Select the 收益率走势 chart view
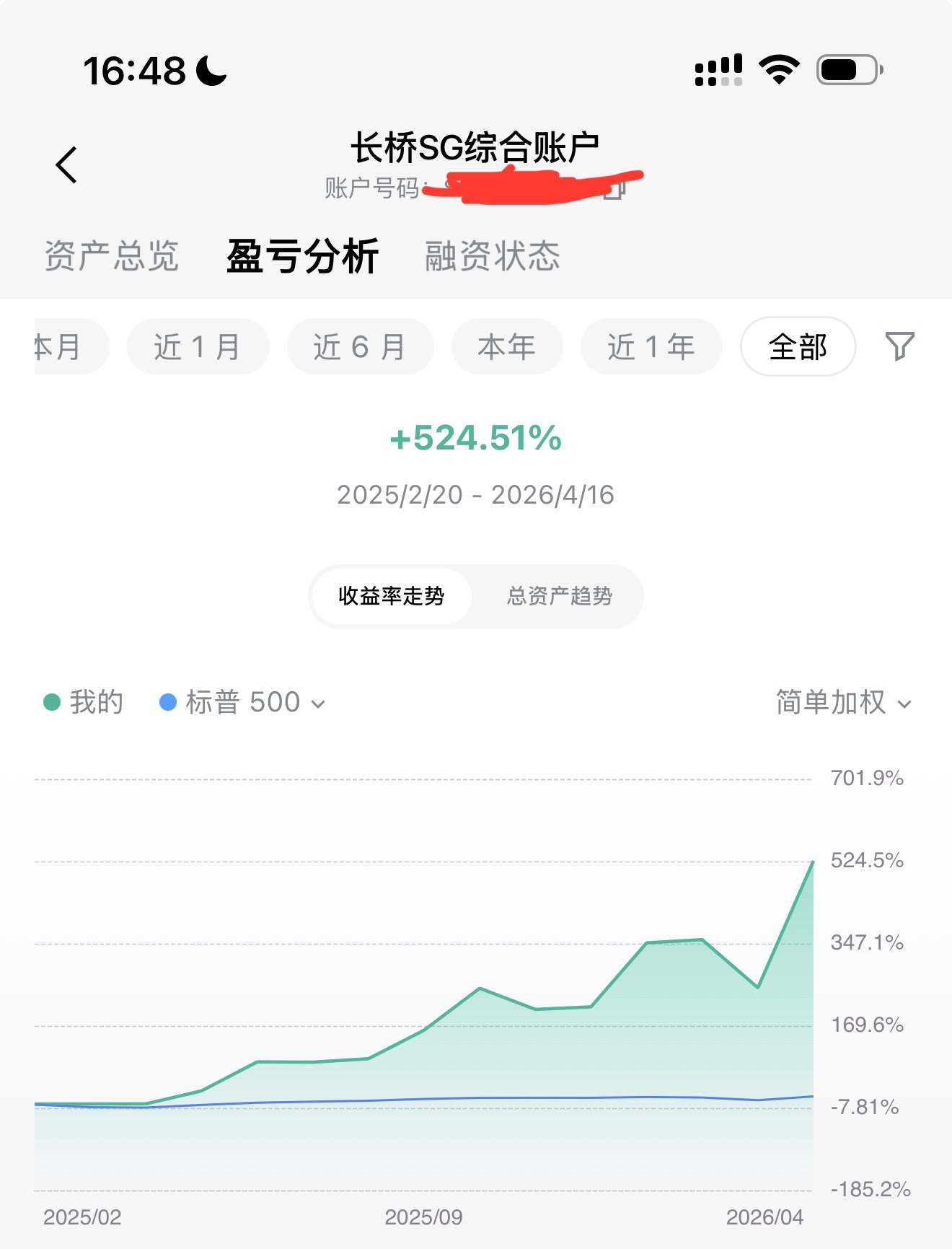This screenshot has height=1249, width=952. point(392,596)
